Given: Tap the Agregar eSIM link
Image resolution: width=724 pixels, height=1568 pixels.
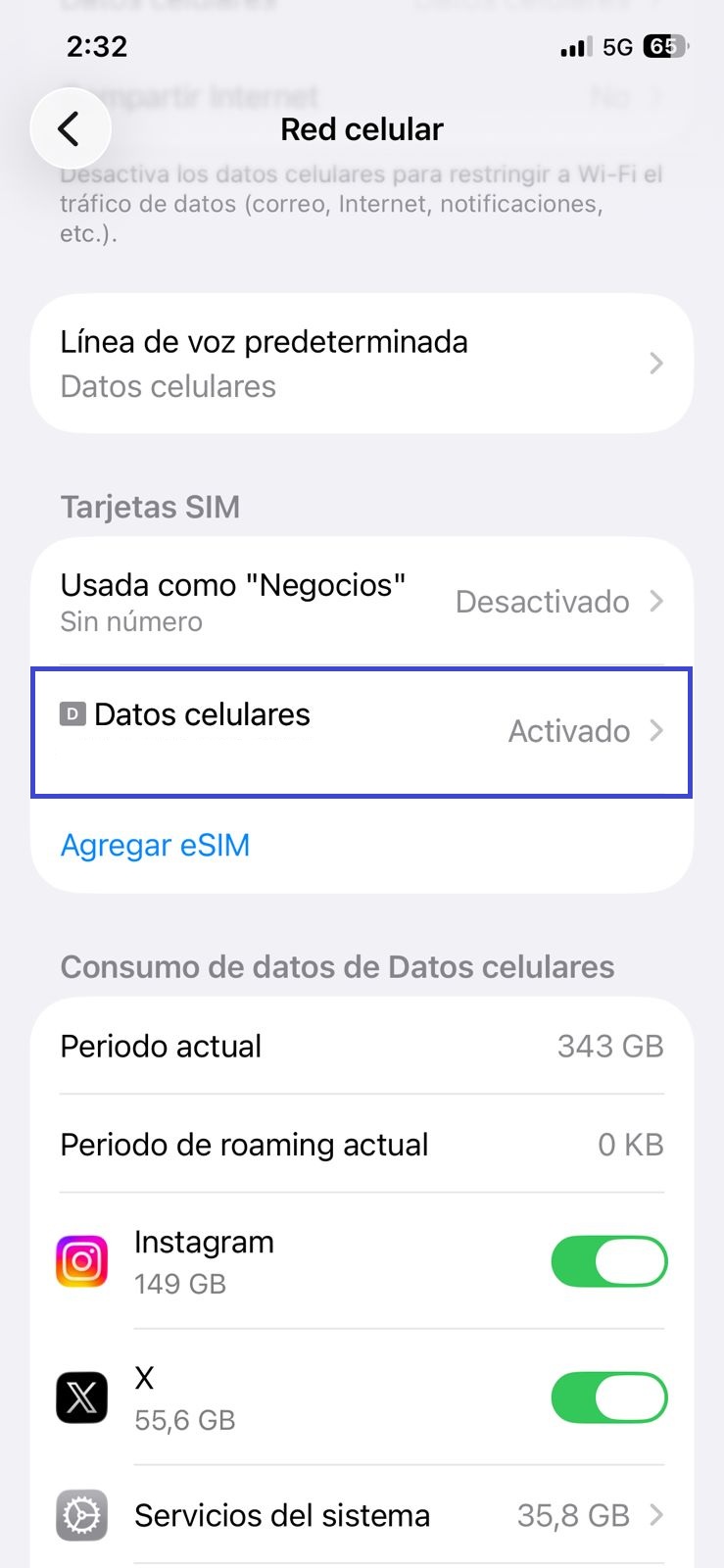Looking at the screenshot, I should pos(155,845).
